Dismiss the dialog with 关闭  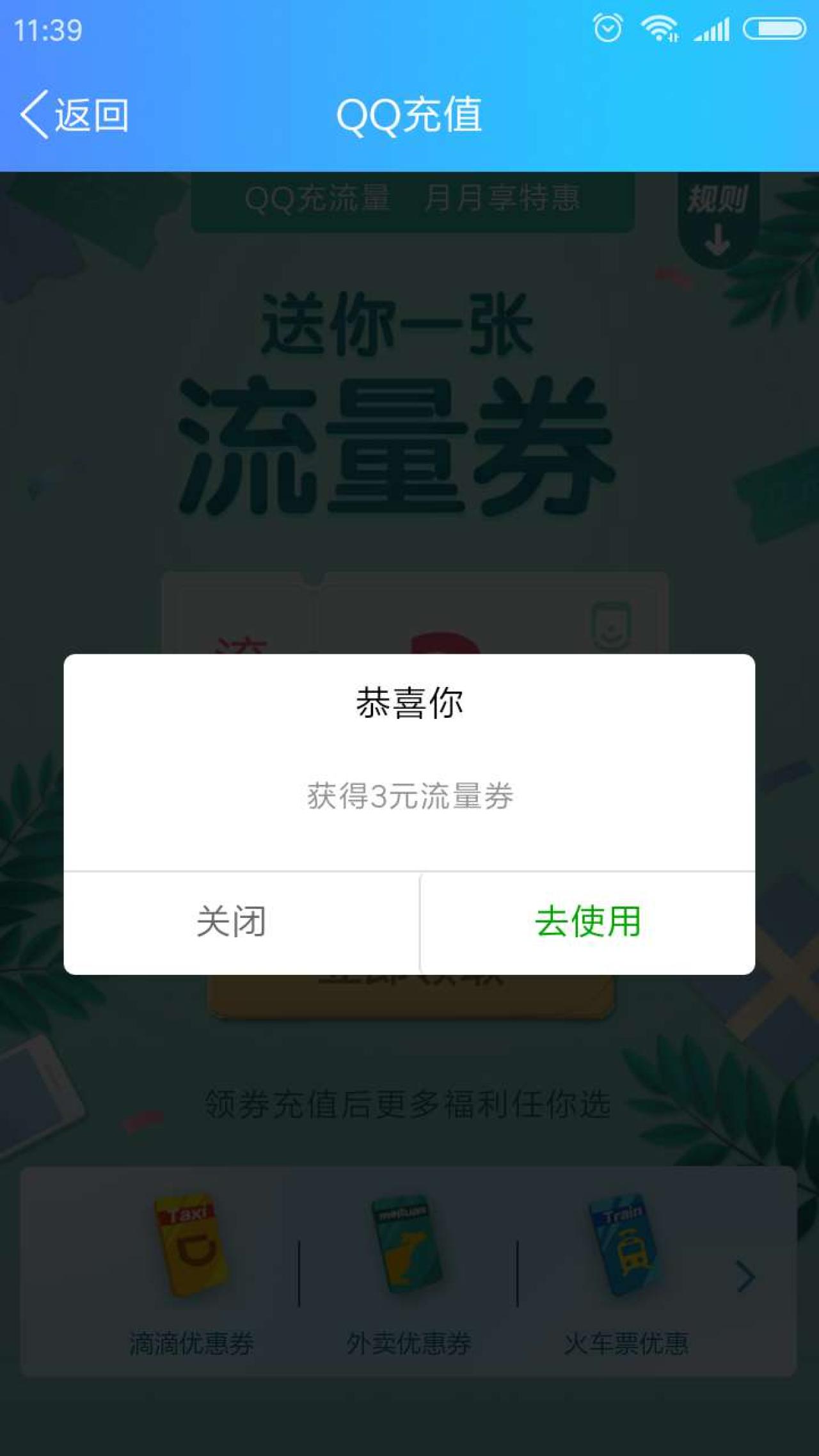pyautogui.click(x=232, y=922)
